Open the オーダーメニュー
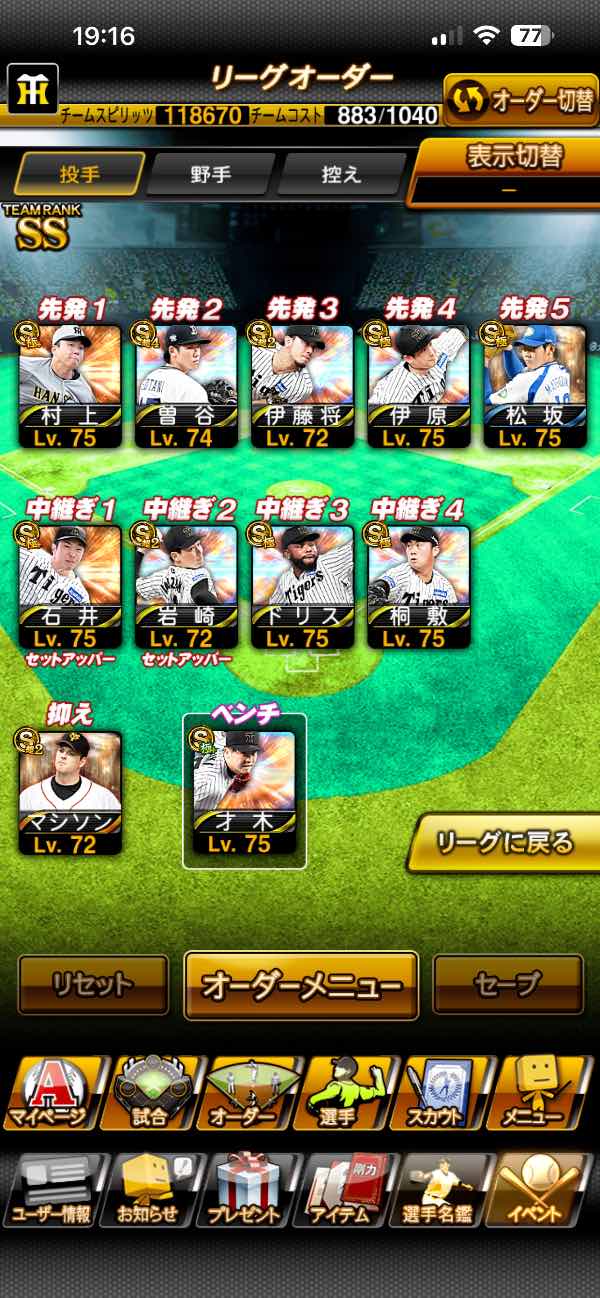Viewport: 600px width, 1298px height. tap(301, 985)
